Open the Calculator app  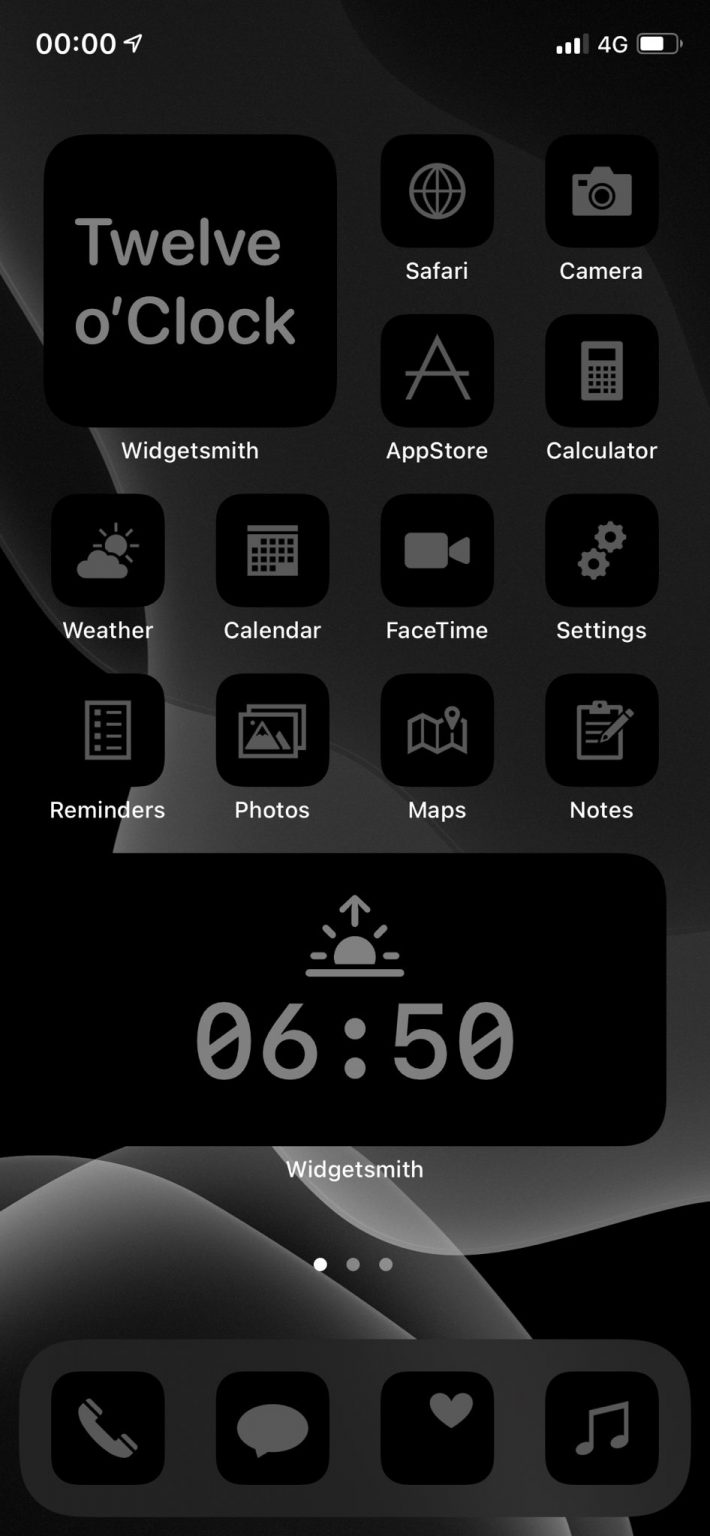[x=601, y=371]
